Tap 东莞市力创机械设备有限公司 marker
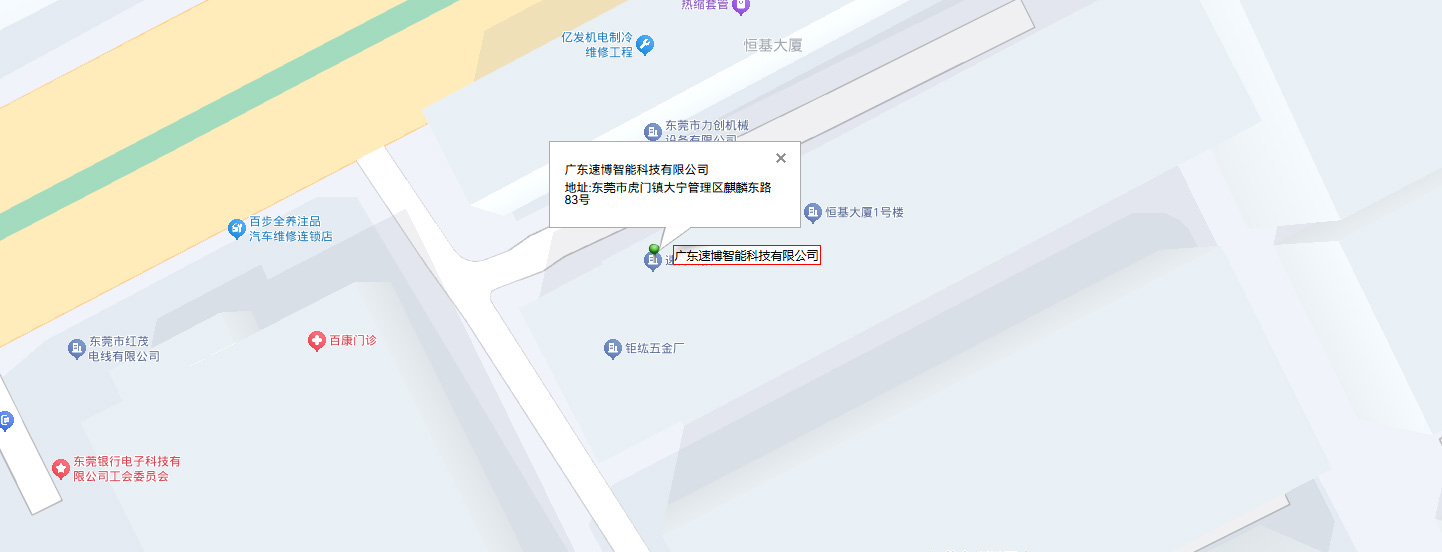Image resolution: width=1442 pixels, height=552 pixels. point(652,132)
